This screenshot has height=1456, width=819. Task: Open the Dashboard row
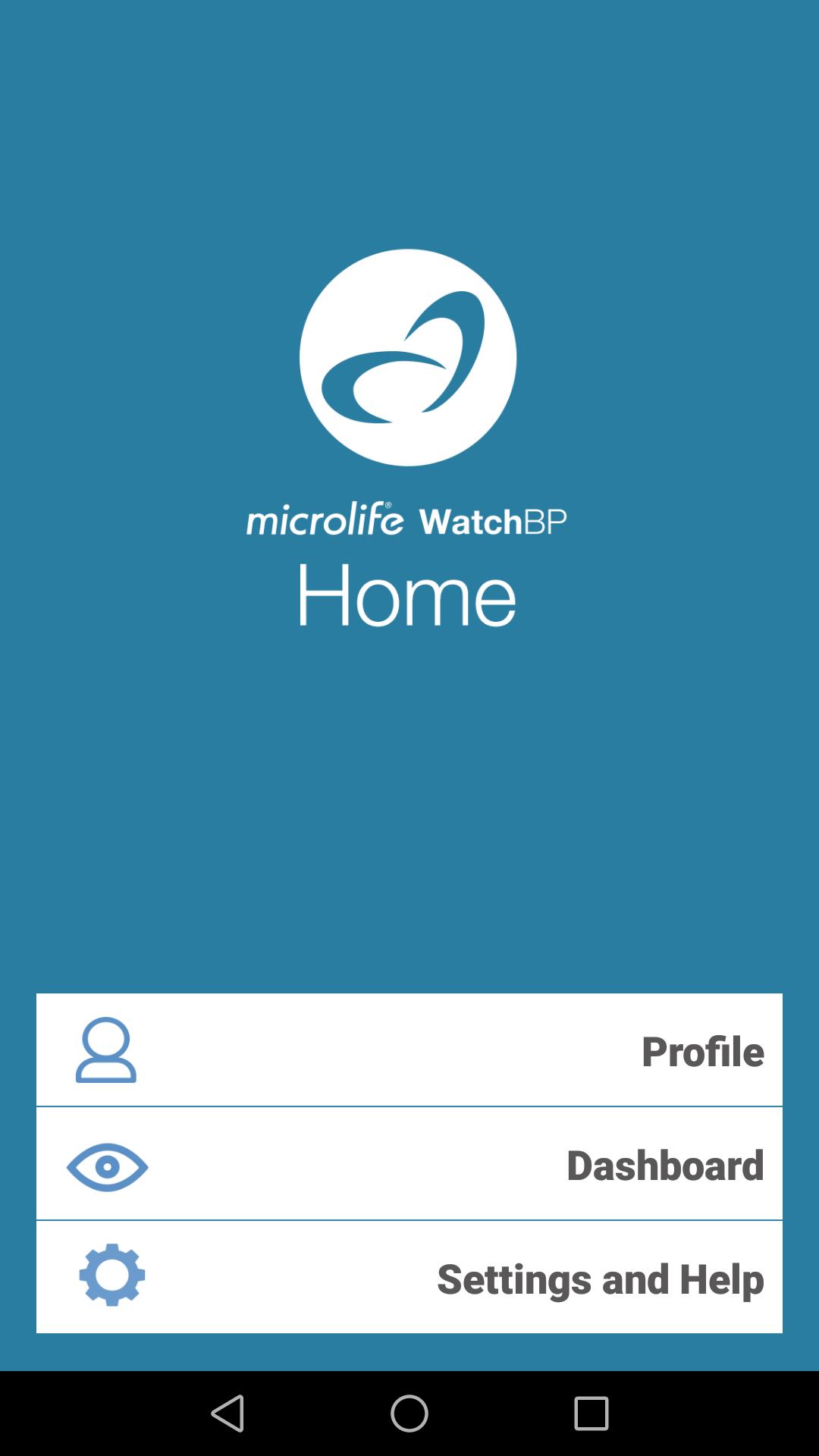(409, 1164)
